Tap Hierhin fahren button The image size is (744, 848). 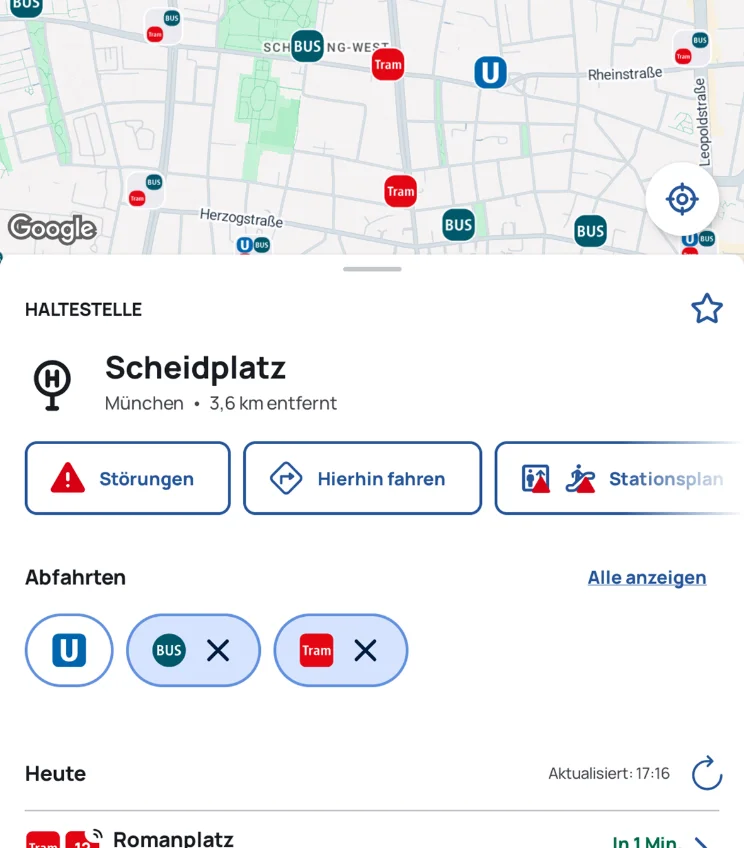[x=362, y=478]
